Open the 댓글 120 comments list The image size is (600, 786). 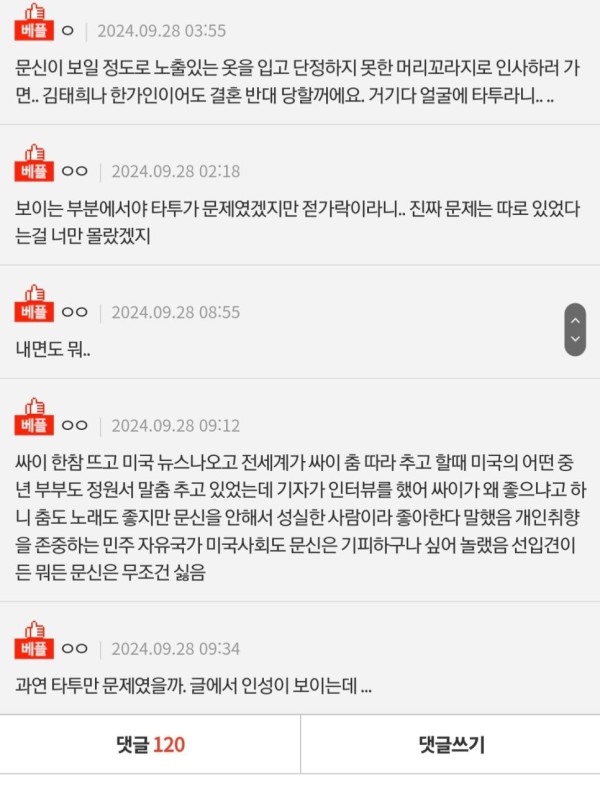150,745
